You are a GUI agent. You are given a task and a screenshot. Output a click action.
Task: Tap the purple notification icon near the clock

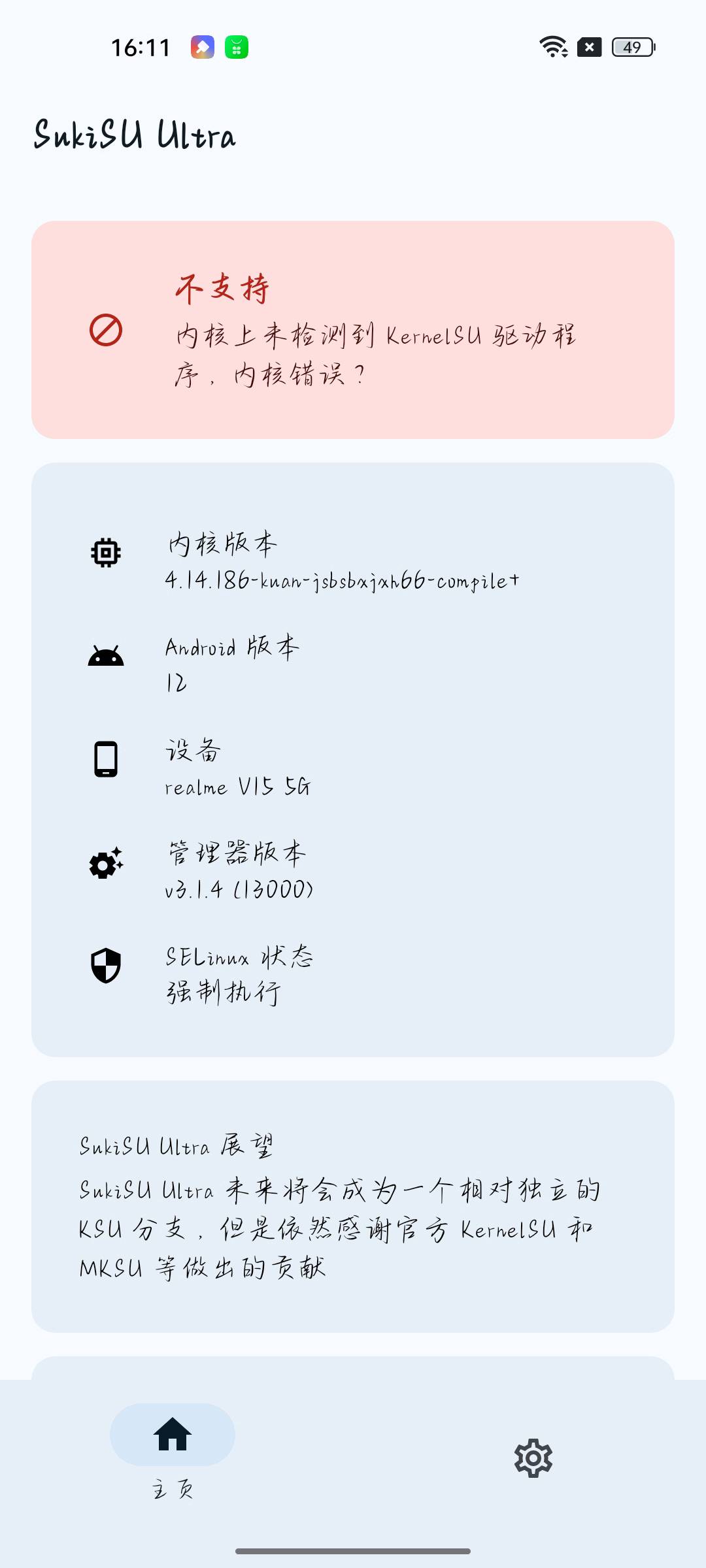tap(203, 46)
